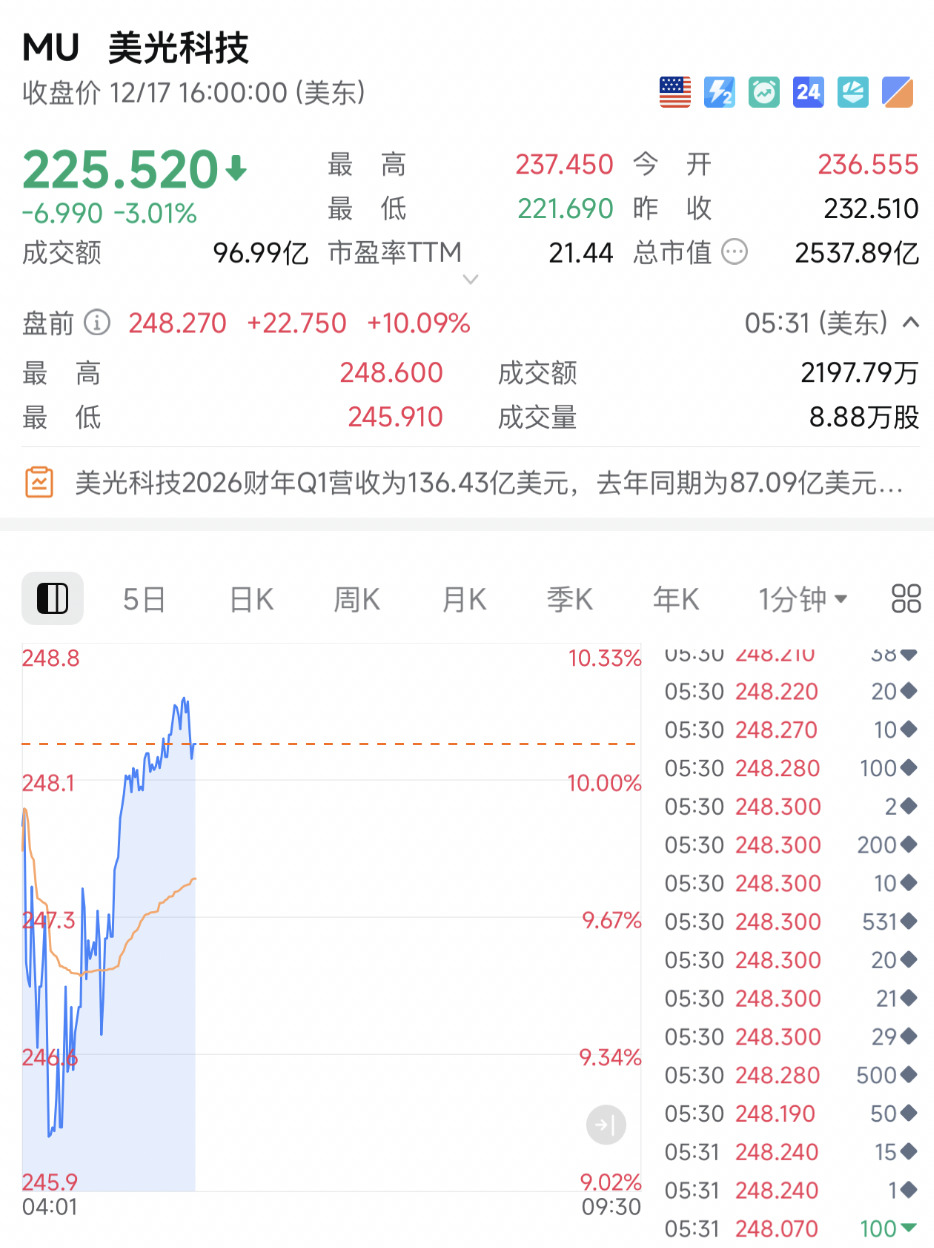The height and width of the screenshot is (1248, 934).
Task: Collapse the 盘前 pre-market section
Action: 910,323
